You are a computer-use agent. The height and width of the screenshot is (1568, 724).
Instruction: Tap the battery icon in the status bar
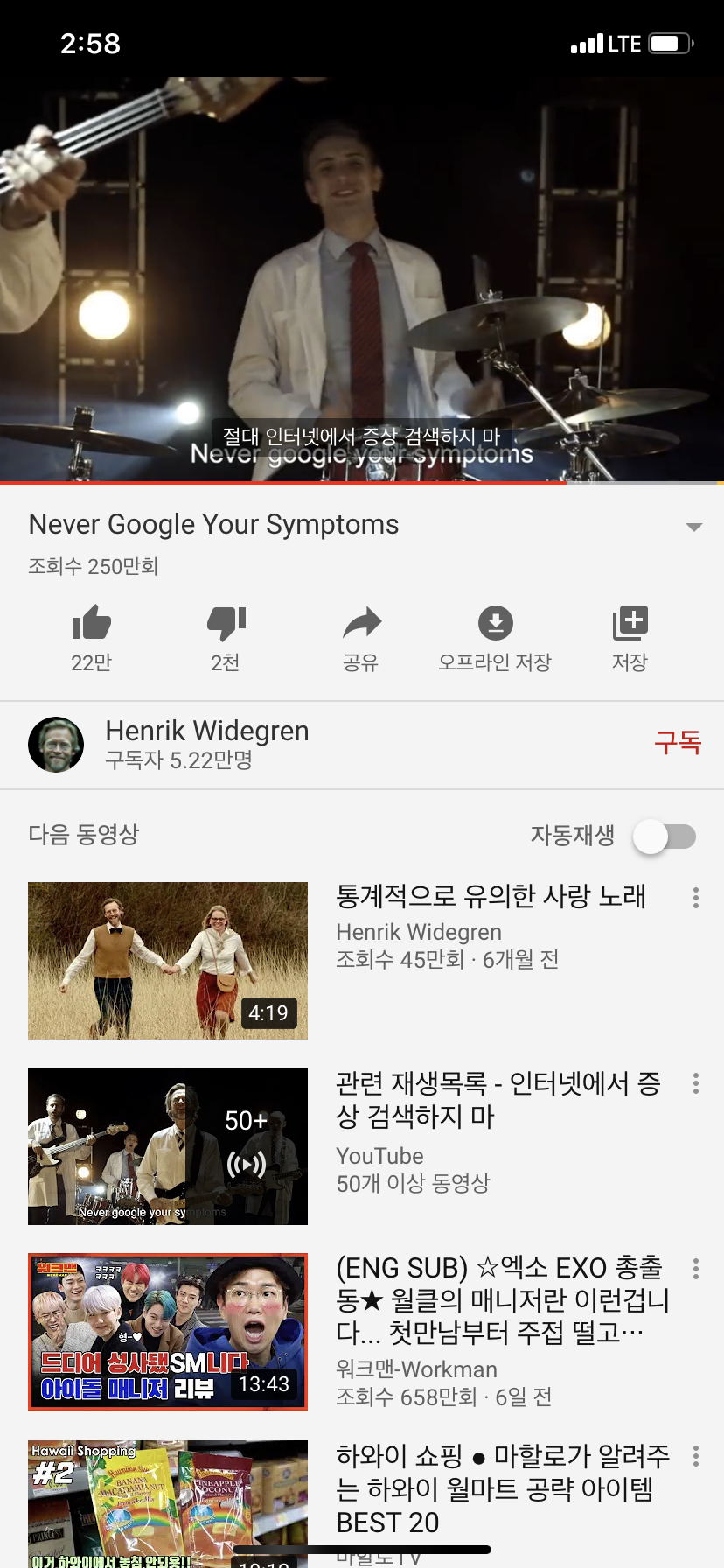click(668, 43)
